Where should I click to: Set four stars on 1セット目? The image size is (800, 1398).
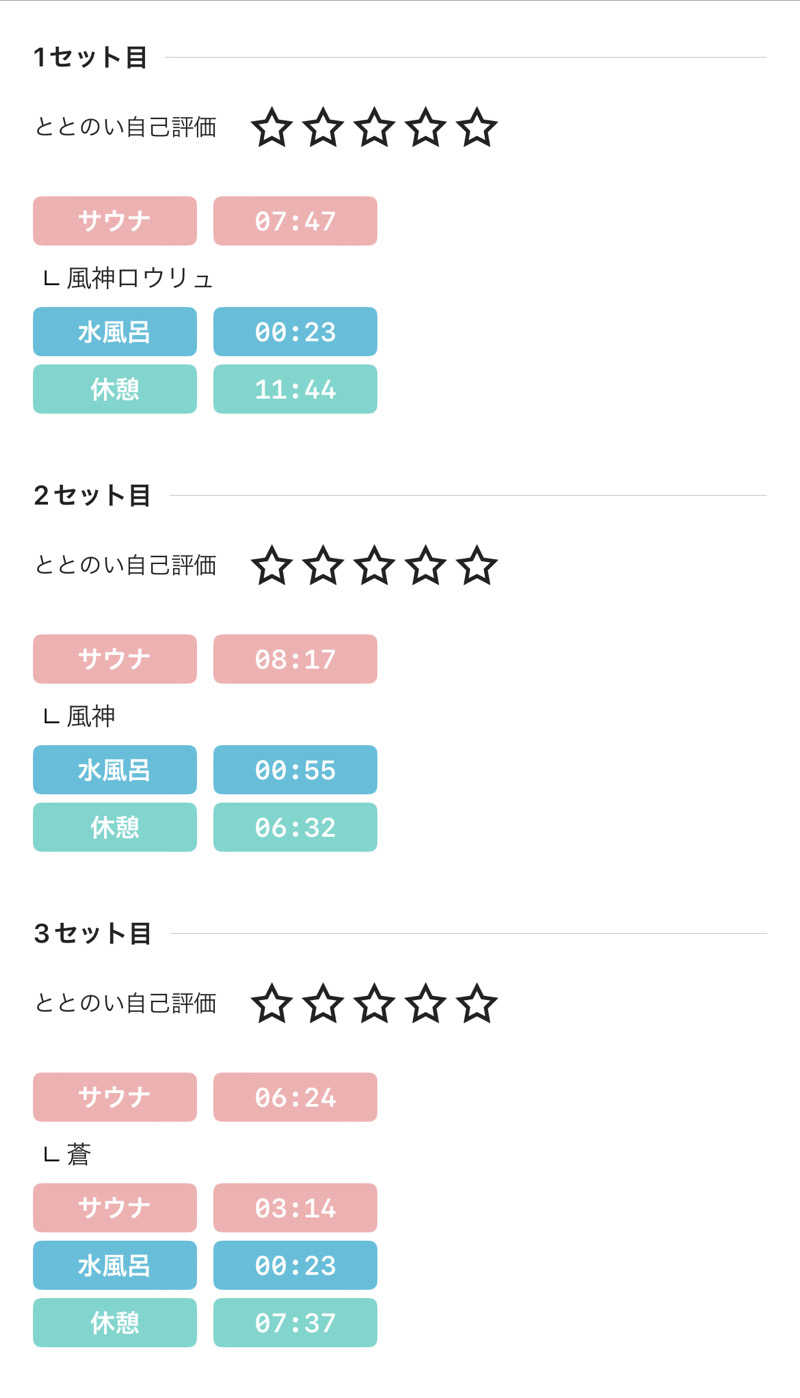(425, 128)
